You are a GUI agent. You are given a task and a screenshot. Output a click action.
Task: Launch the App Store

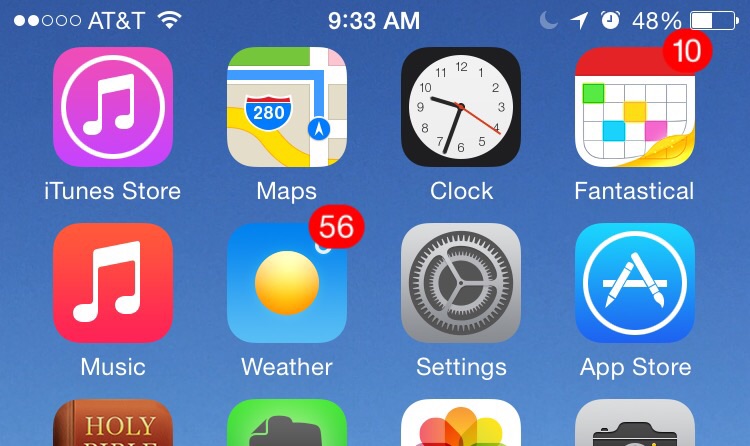pos(634,283)
